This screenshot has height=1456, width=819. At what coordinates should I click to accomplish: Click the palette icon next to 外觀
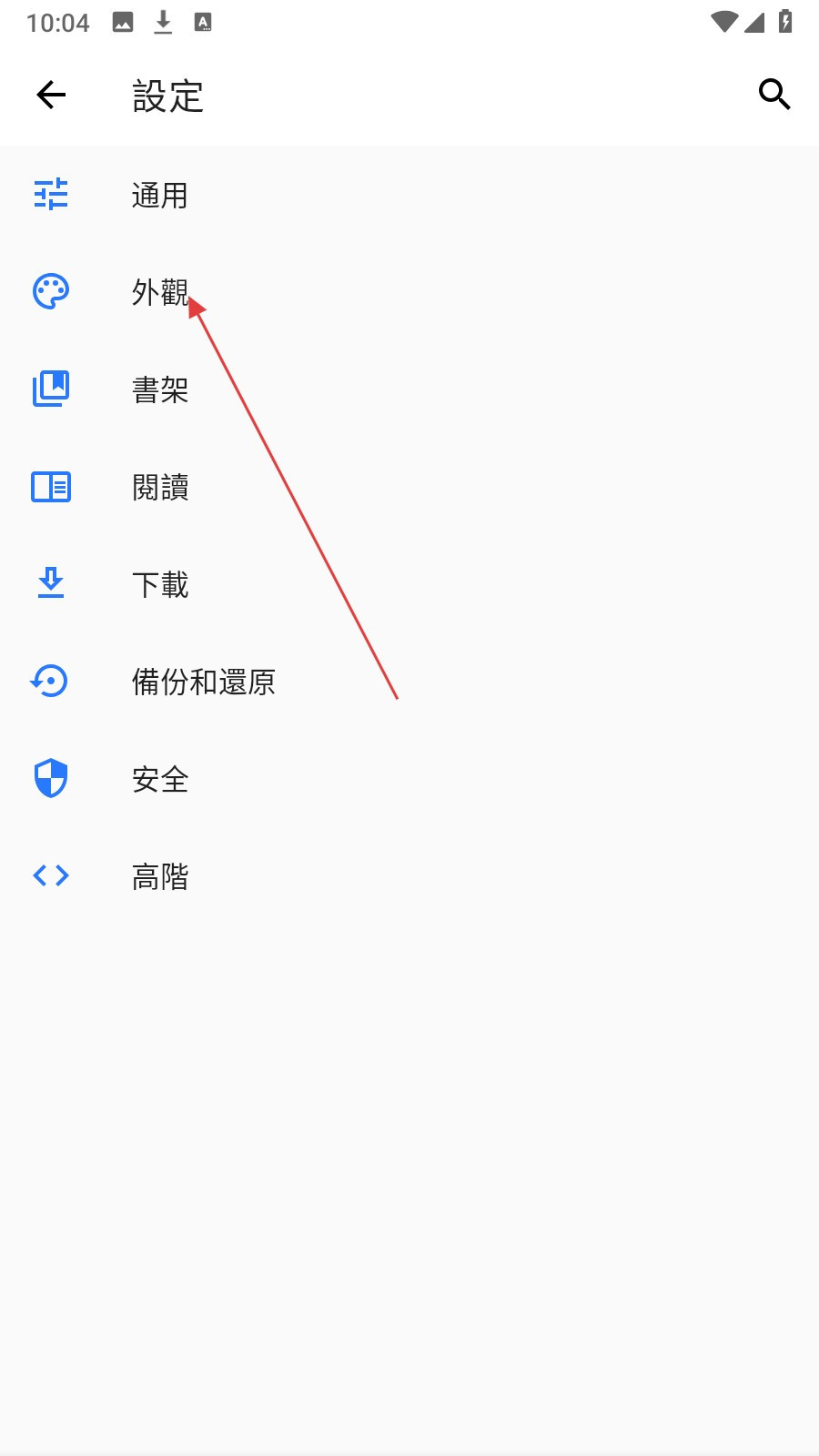tap(51, 292)
